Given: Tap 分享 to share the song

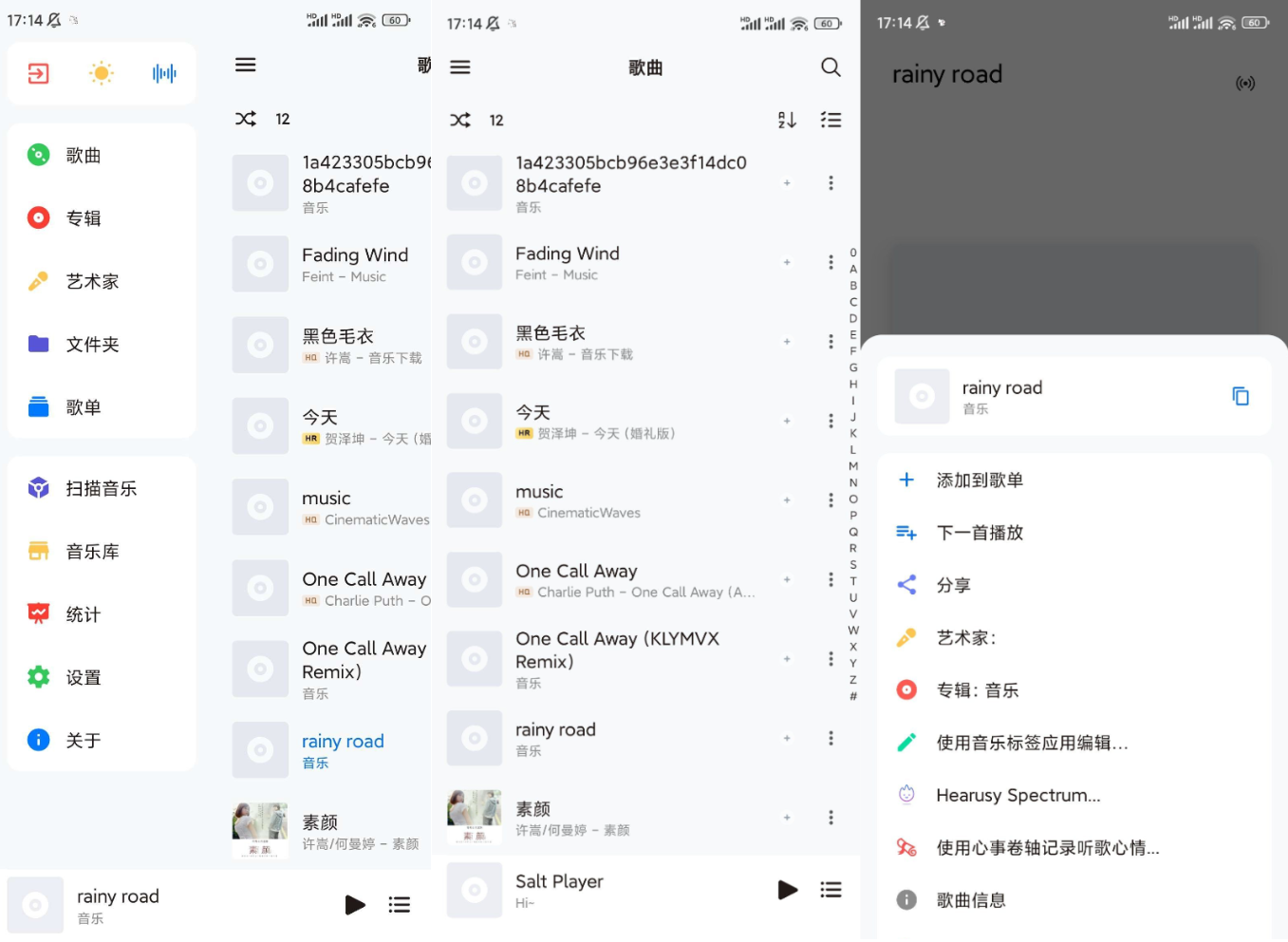Looking at the screenshot, I should pos(953,585).
